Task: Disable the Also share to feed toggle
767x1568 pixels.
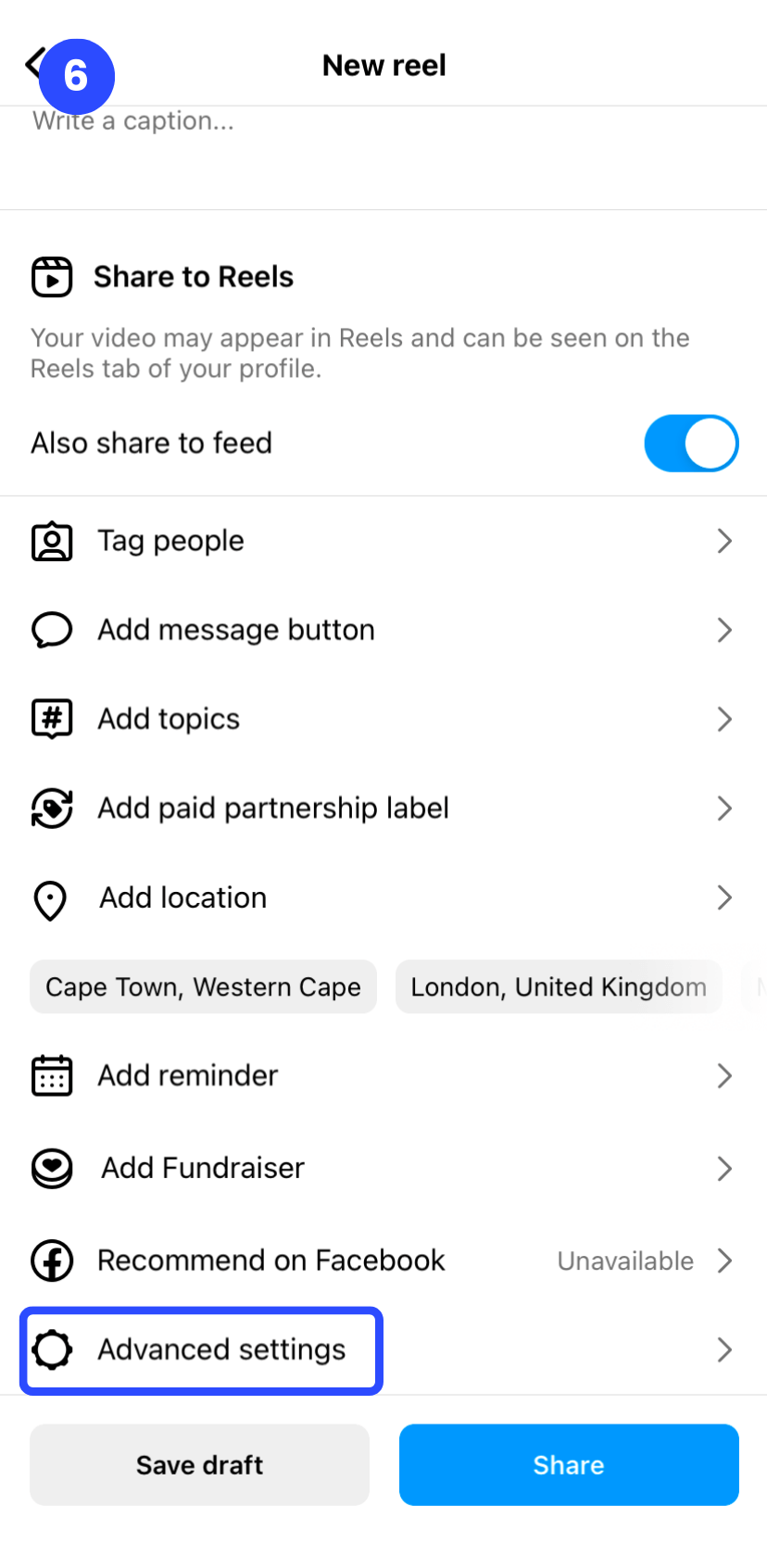Action: pyautogui.click(x=691, y=443)
